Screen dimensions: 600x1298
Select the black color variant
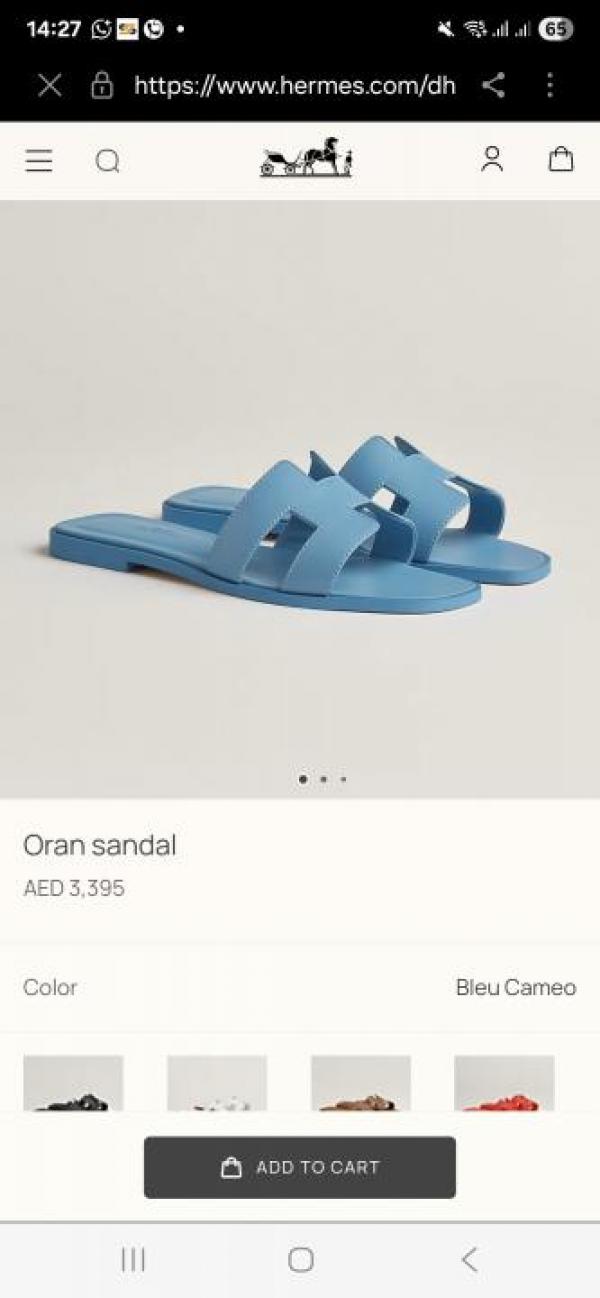pos(73,1083)
